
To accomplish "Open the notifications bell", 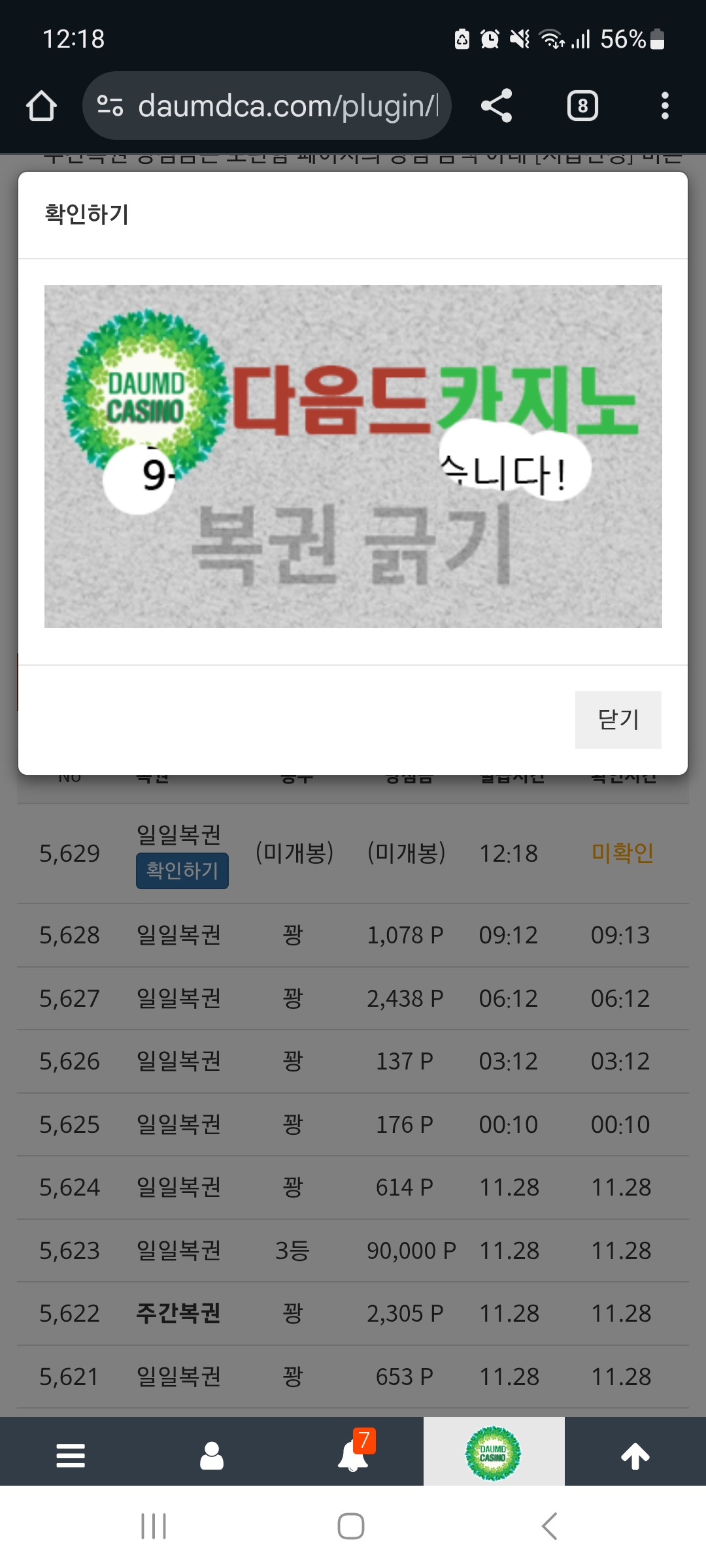I will pyautogui.click(x=353, y=1456).
